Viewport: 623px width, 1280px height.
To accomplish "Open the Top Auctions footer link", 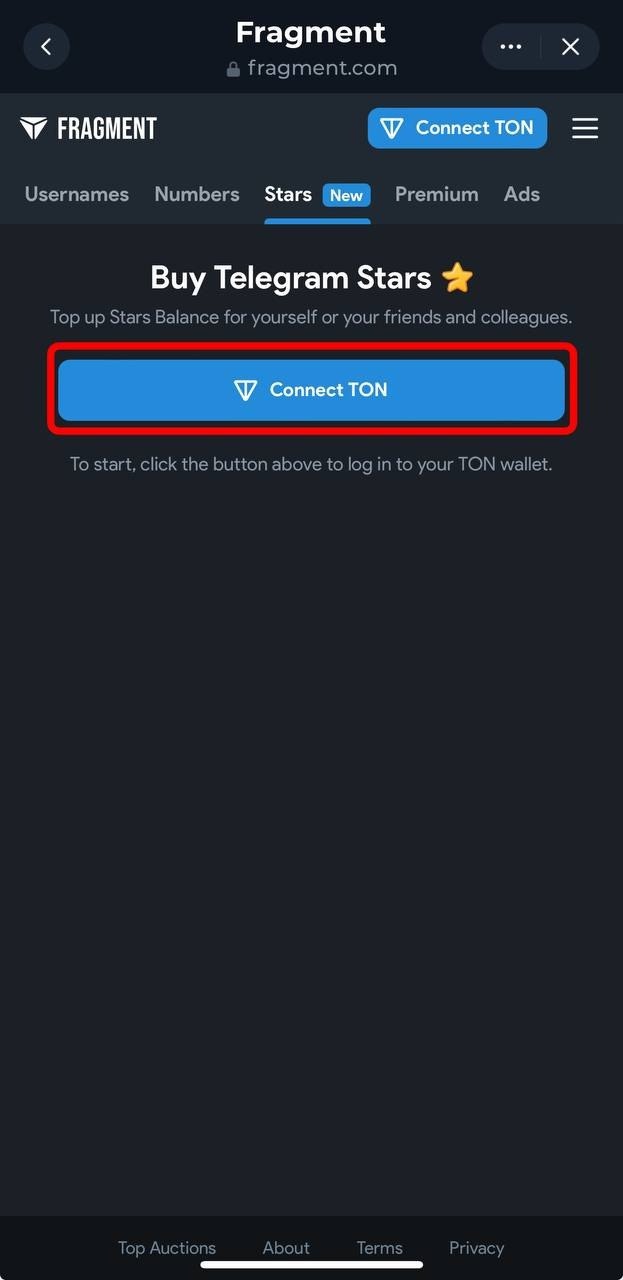I will pos(167,1248).
